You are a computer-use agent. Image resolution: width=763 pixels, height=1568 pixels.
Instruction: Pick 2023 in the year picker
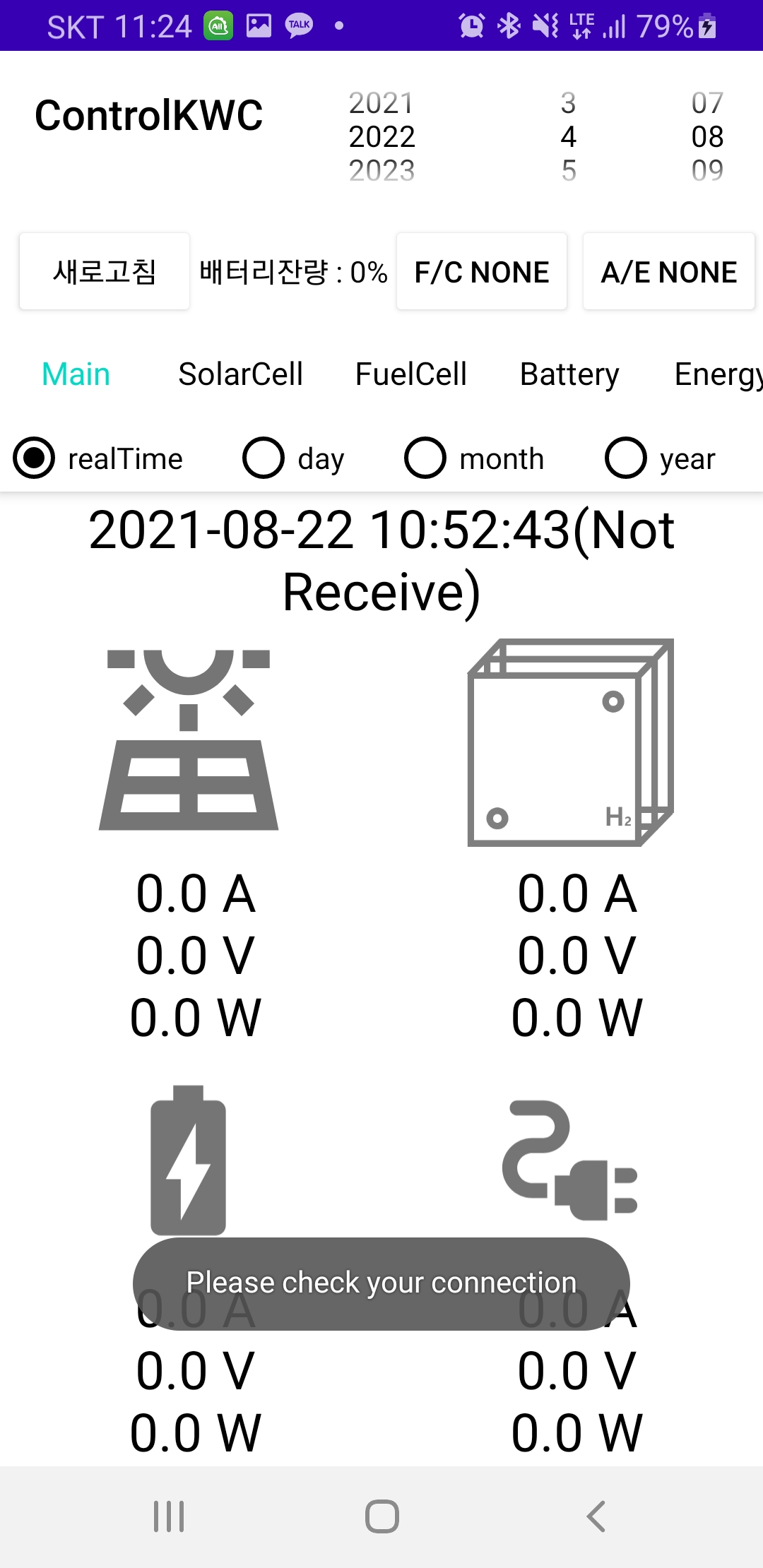click(x=381, y=170)
